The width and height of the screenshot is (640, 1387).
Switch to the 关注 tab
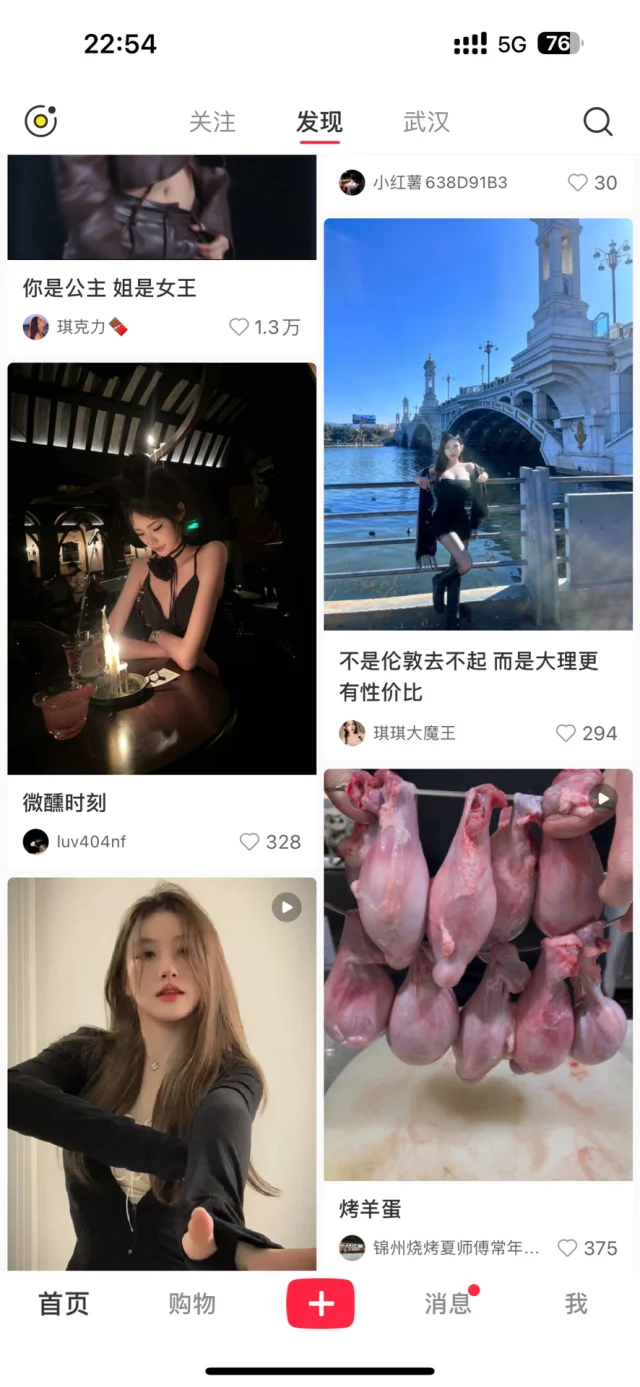(212, 122)
